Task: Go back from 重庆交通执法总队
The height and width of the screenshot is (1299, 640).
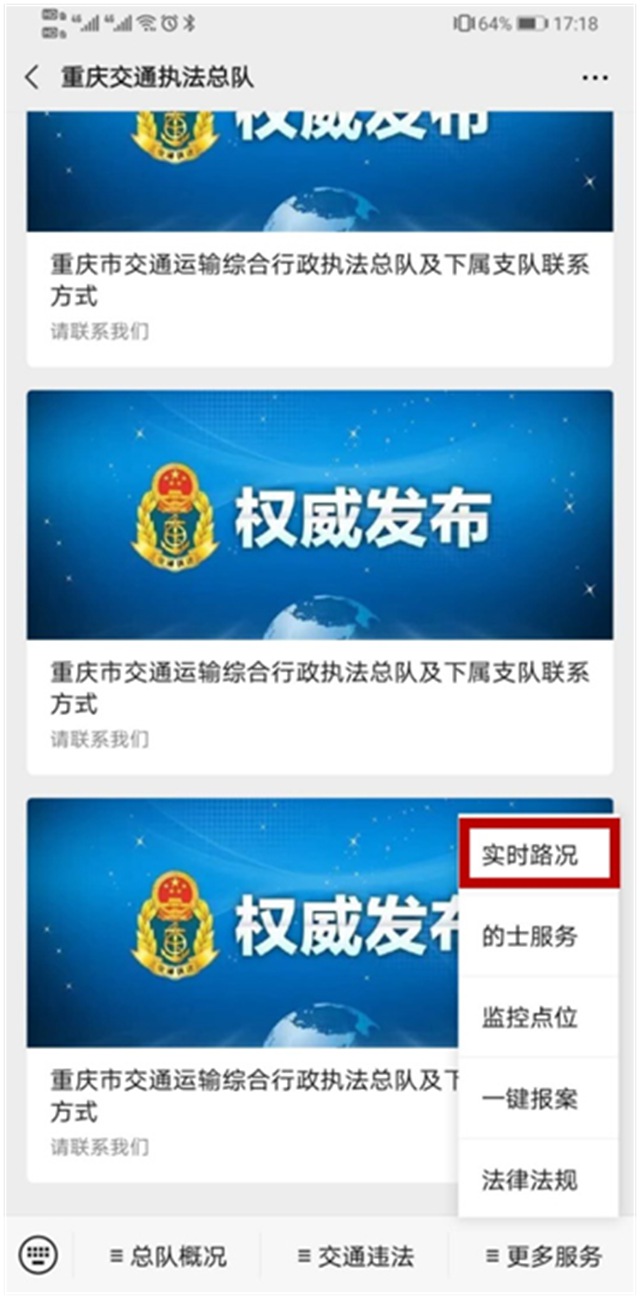Action: click(32, 77)
